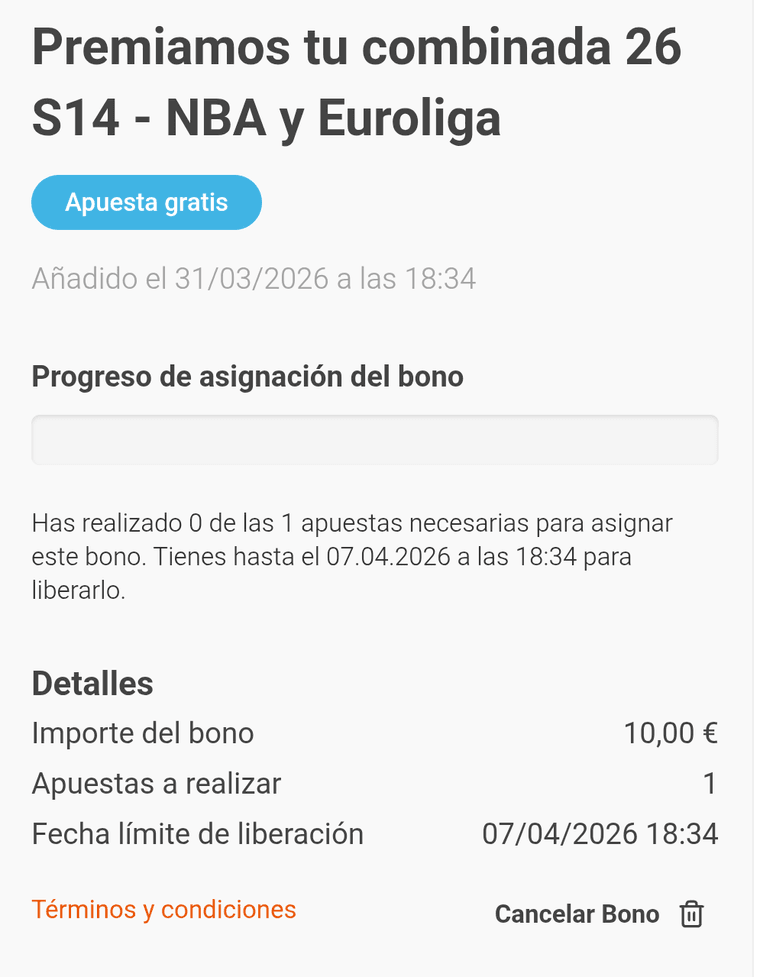This screenshot has width=760, height=977.
Task: Click the bonus progress bar
Action: [375, 439]
